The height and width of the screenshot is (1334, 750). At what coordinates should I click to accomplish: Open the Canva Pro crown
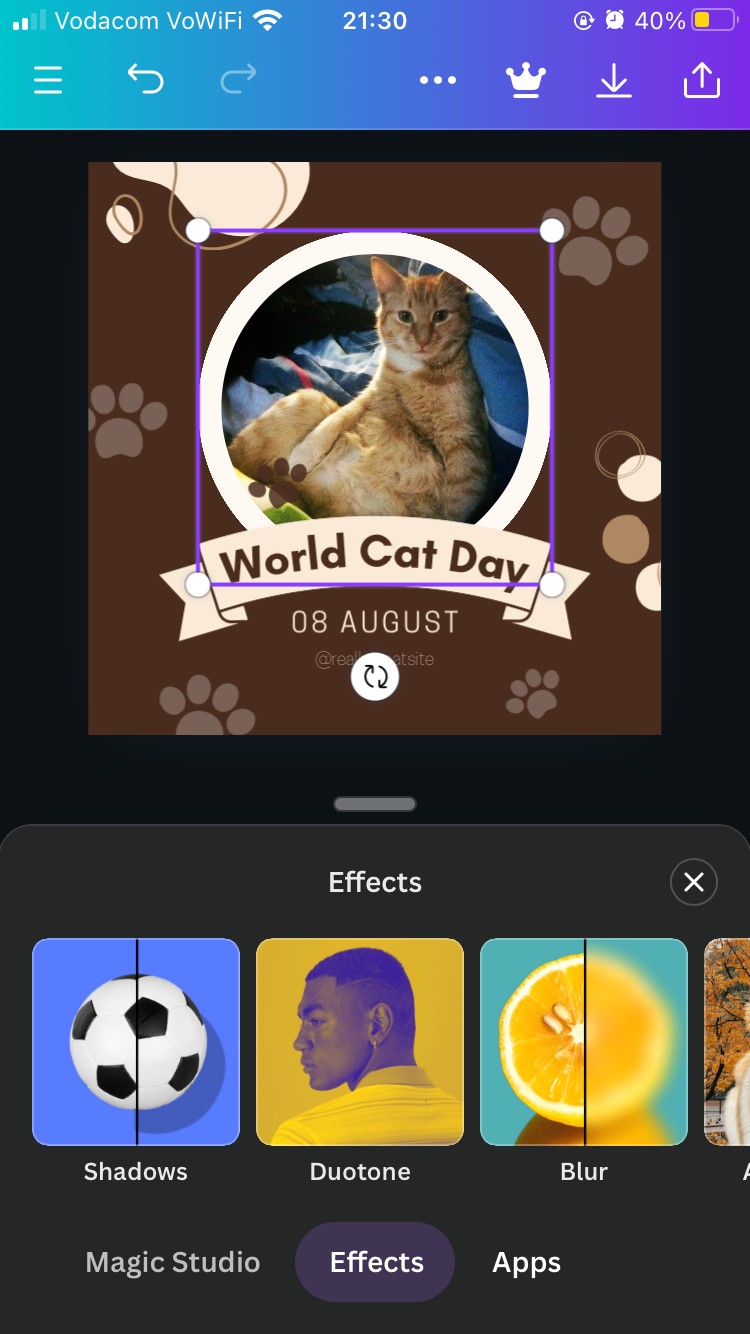[526, 80]
